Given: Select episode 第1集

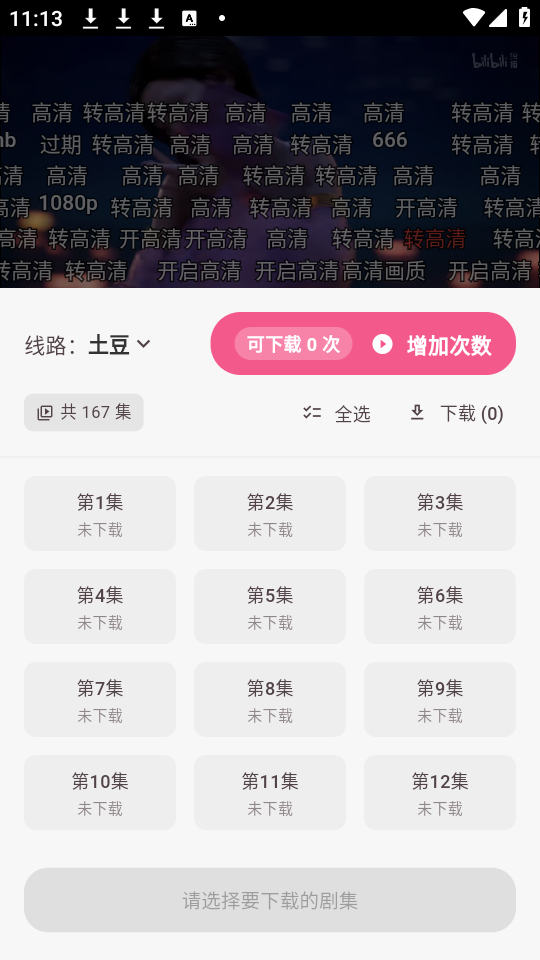Looking at the screenshot, I should click(100, 513).
